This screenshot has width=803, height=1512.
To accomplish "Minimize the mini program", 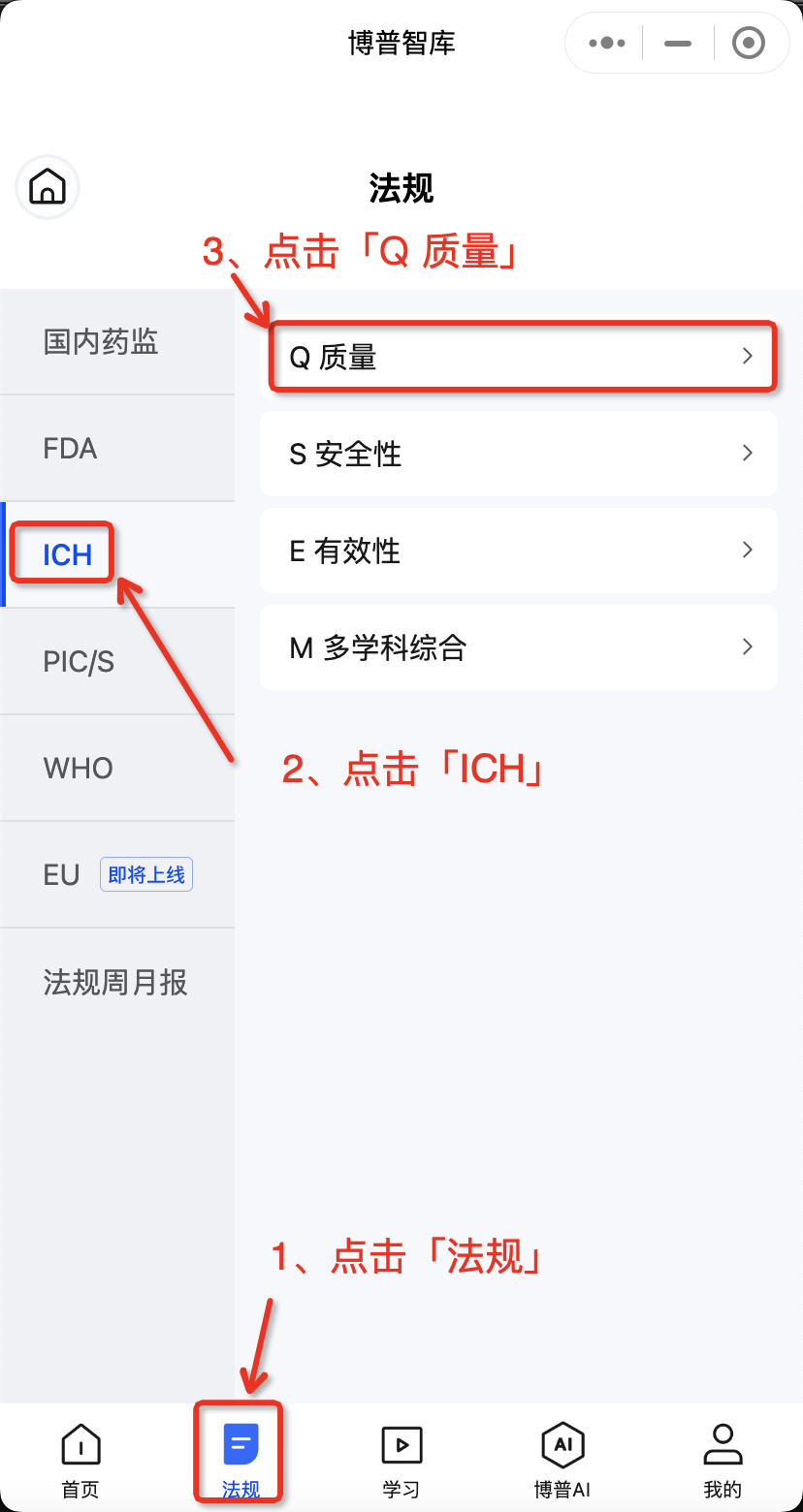I will pos(678,43).
